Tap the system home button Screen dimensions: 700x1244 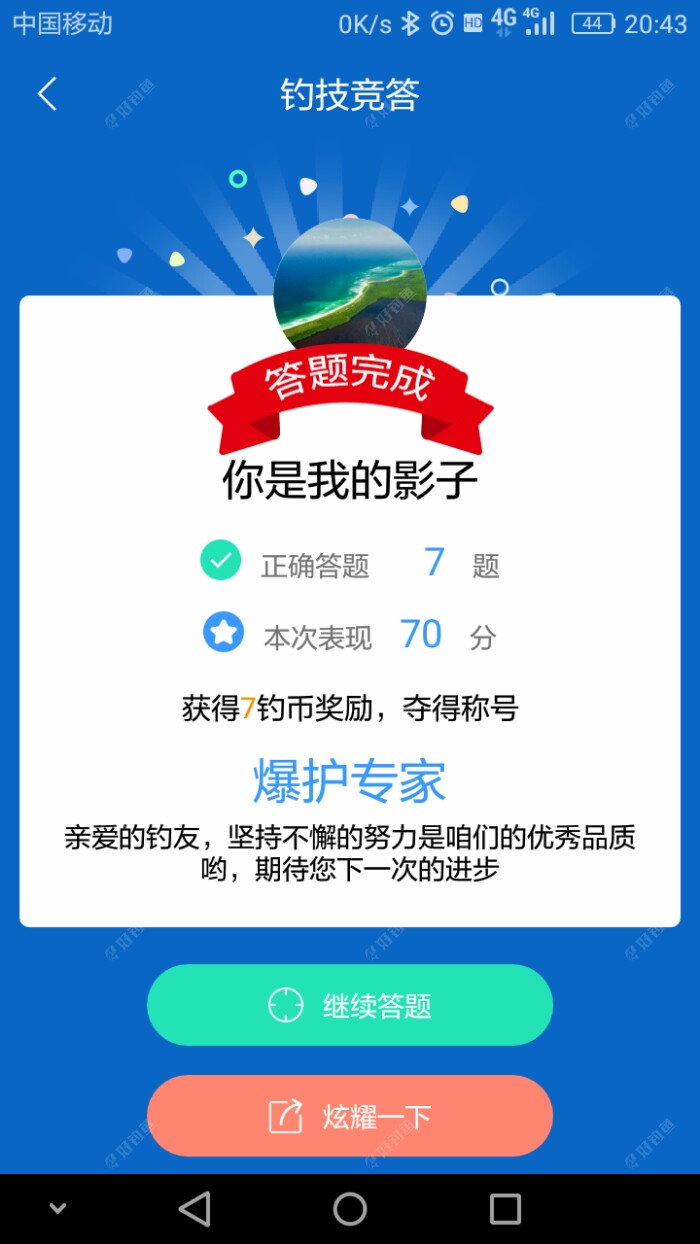pos(350,1208)
